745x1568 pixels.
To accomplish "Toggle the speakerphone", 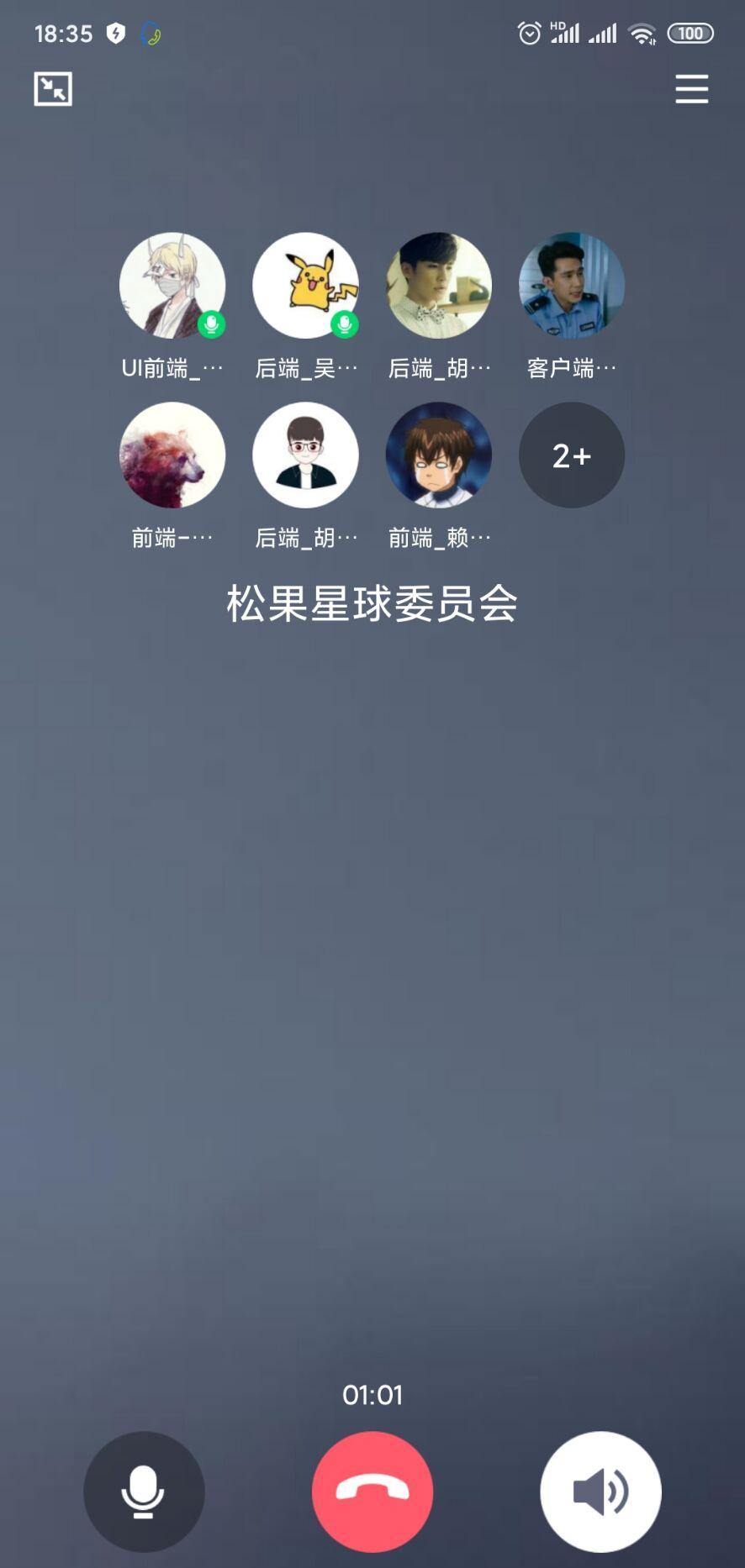I will (x=600, y=1491).
